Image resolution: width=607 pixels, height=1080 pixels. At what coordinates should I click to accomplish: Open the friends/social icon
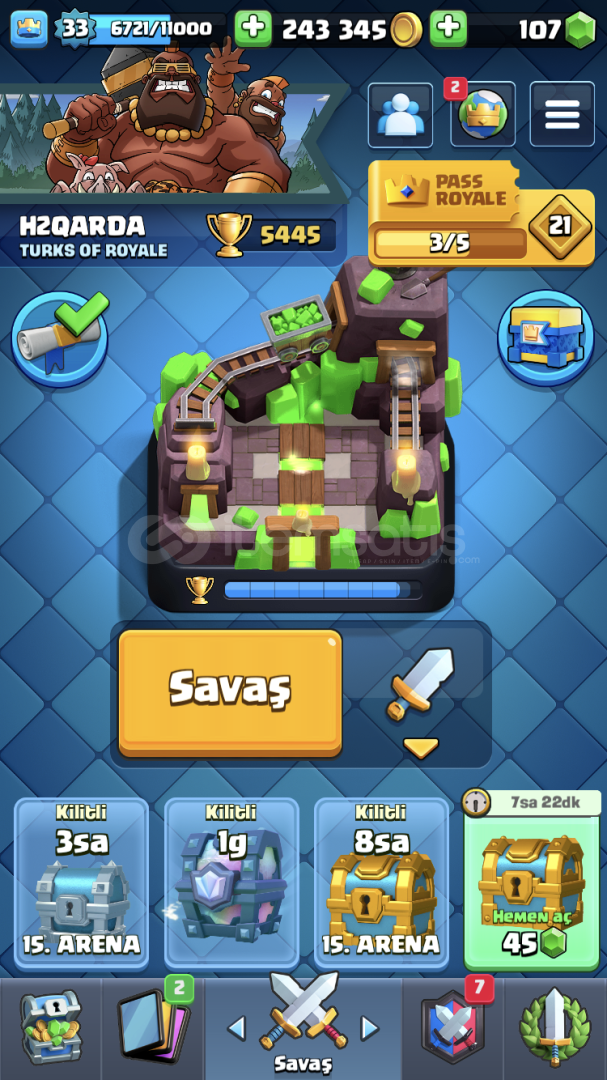pos(400,115)
